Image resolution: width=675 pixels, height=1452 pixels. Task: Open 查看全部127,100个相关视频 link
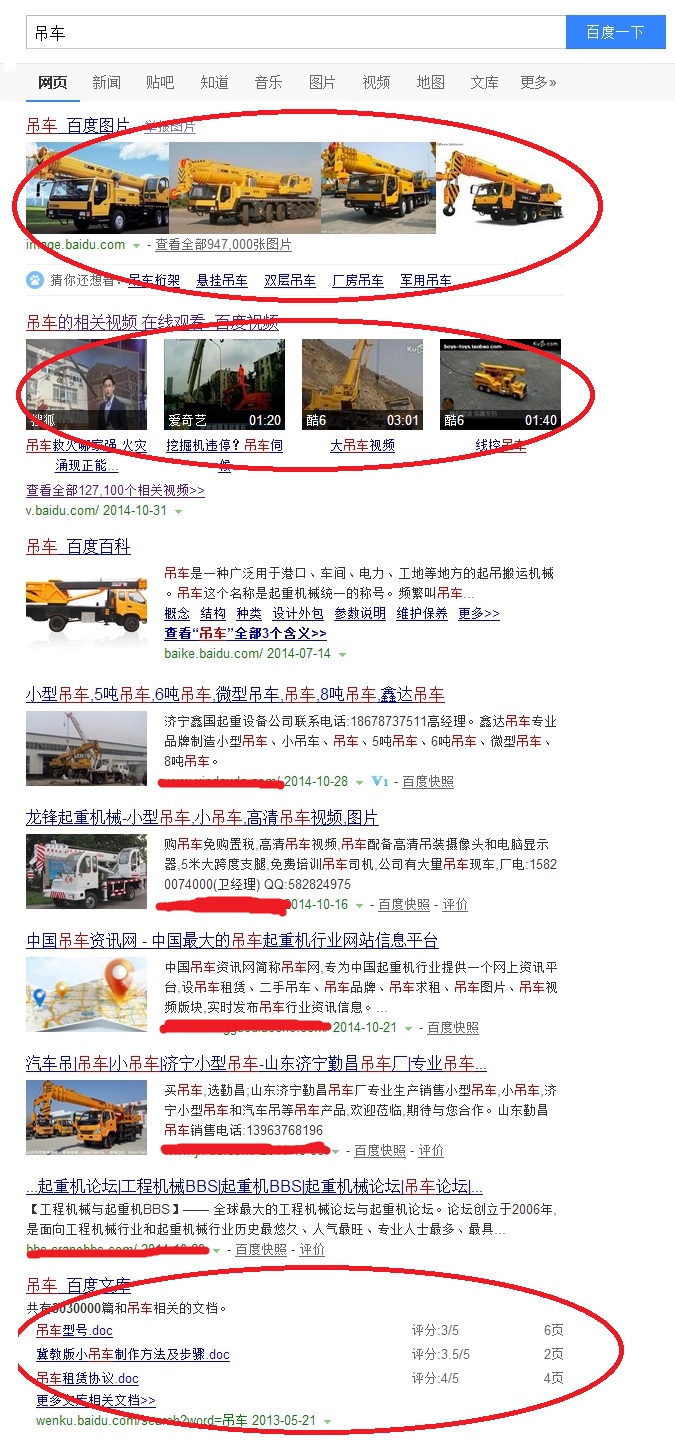[x=115, y=491]
